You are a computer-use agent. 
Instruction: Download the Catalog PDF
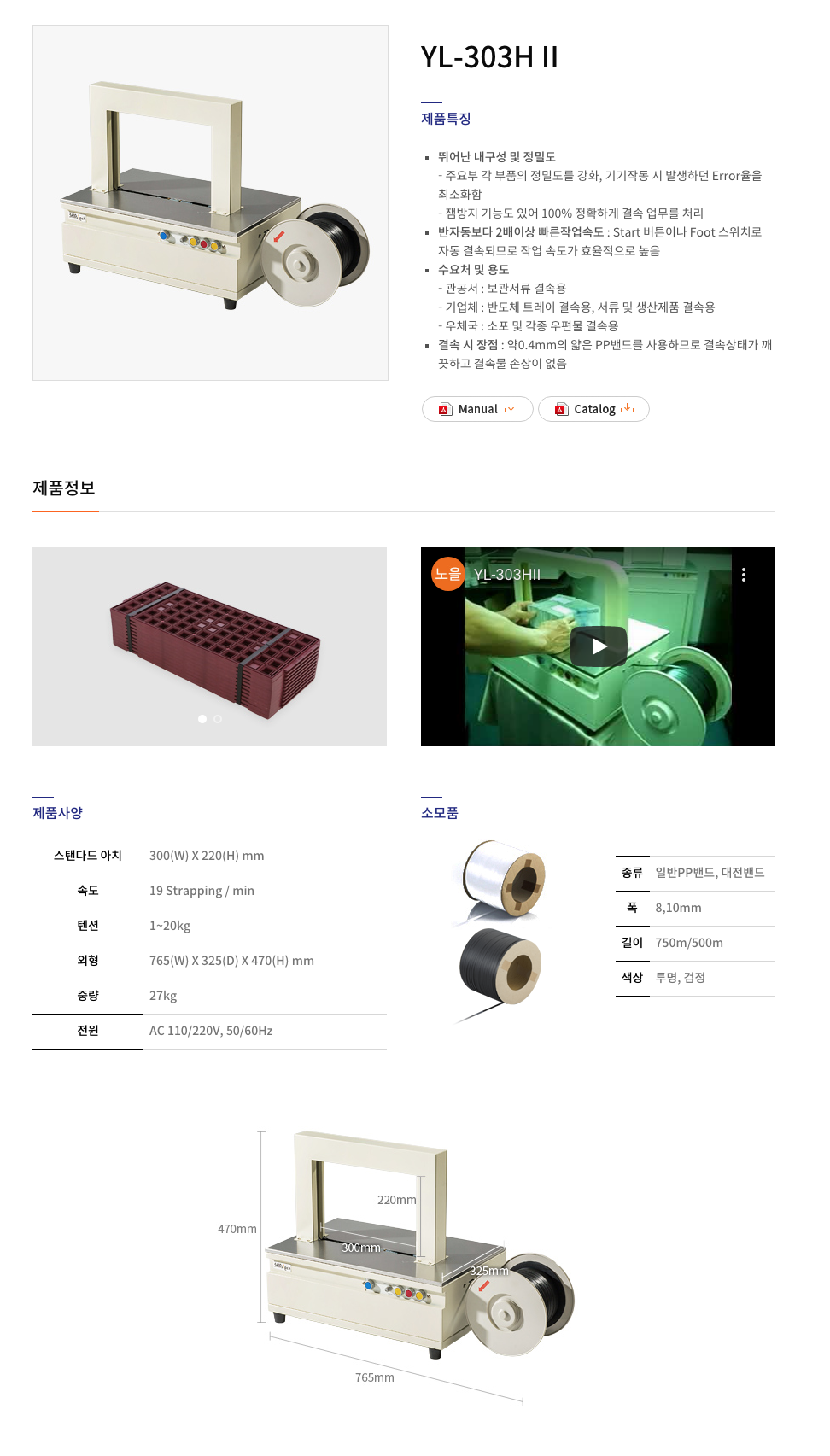pyautogui.click(x=593, y=409)
